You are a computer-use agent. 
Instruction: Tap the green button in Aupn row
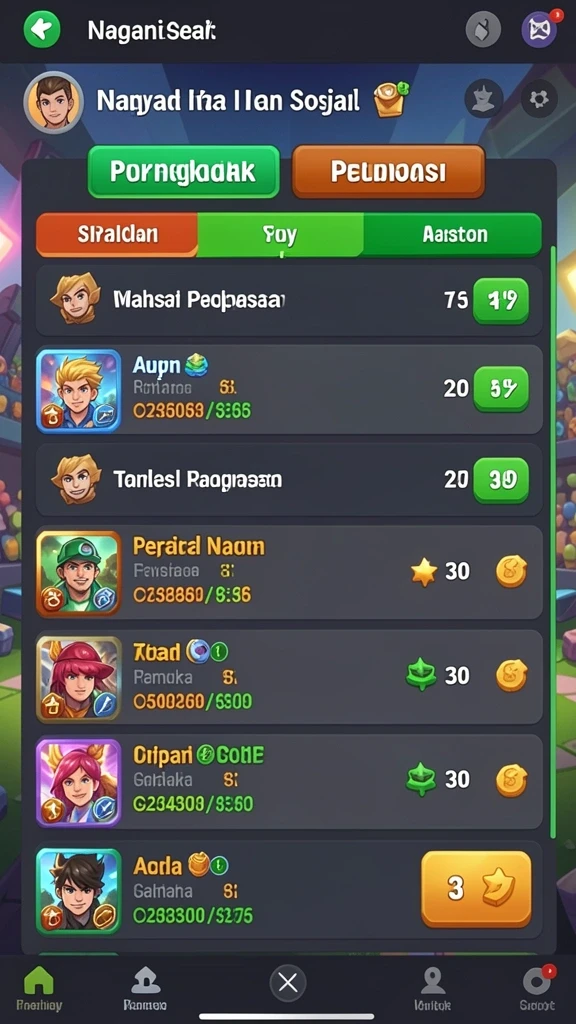pyautogui.click(x=501, y=389)
